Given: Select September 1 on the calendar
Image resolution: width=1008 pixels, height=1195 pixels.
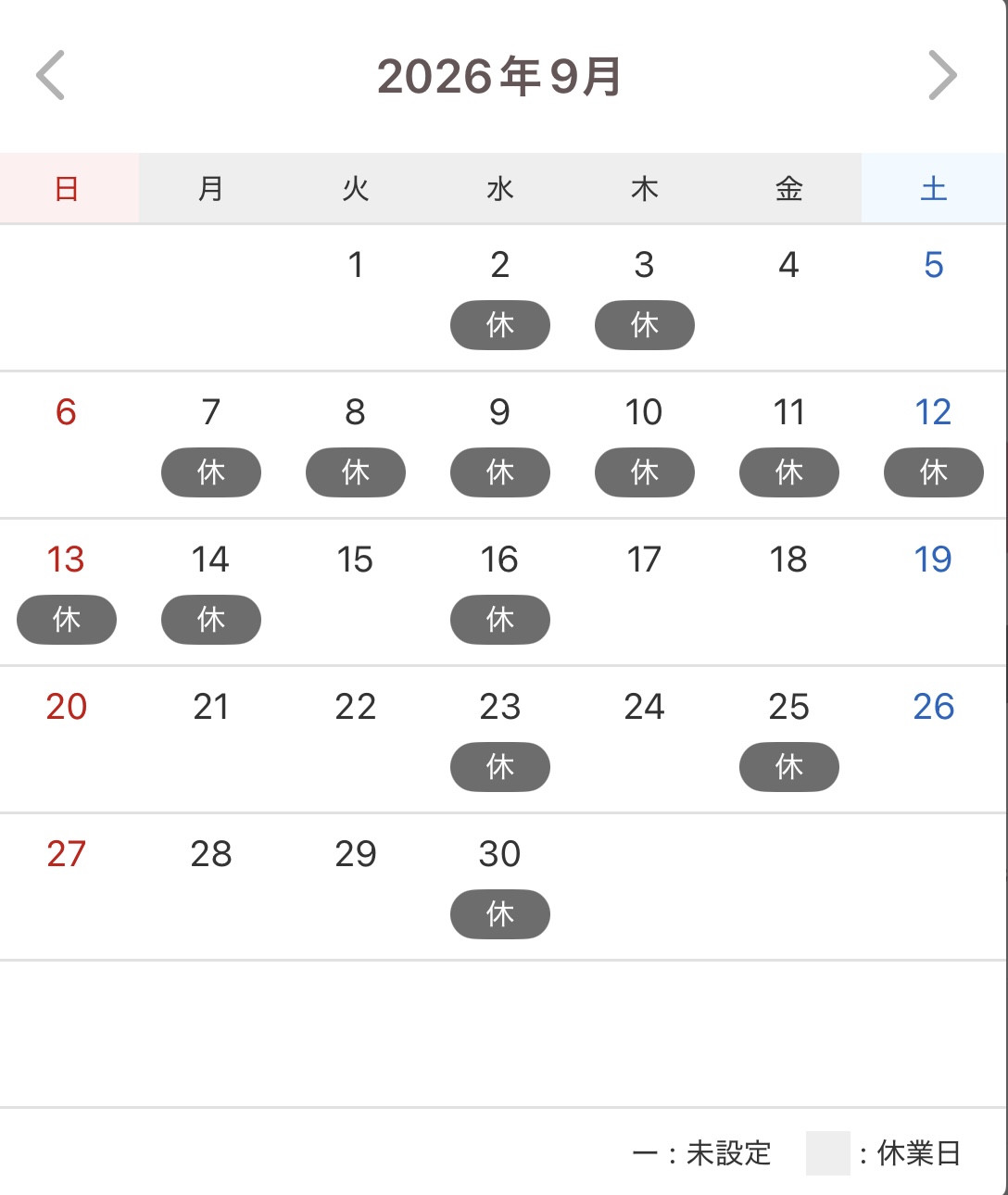Looking at the screenshot, I should coord(356,297).
